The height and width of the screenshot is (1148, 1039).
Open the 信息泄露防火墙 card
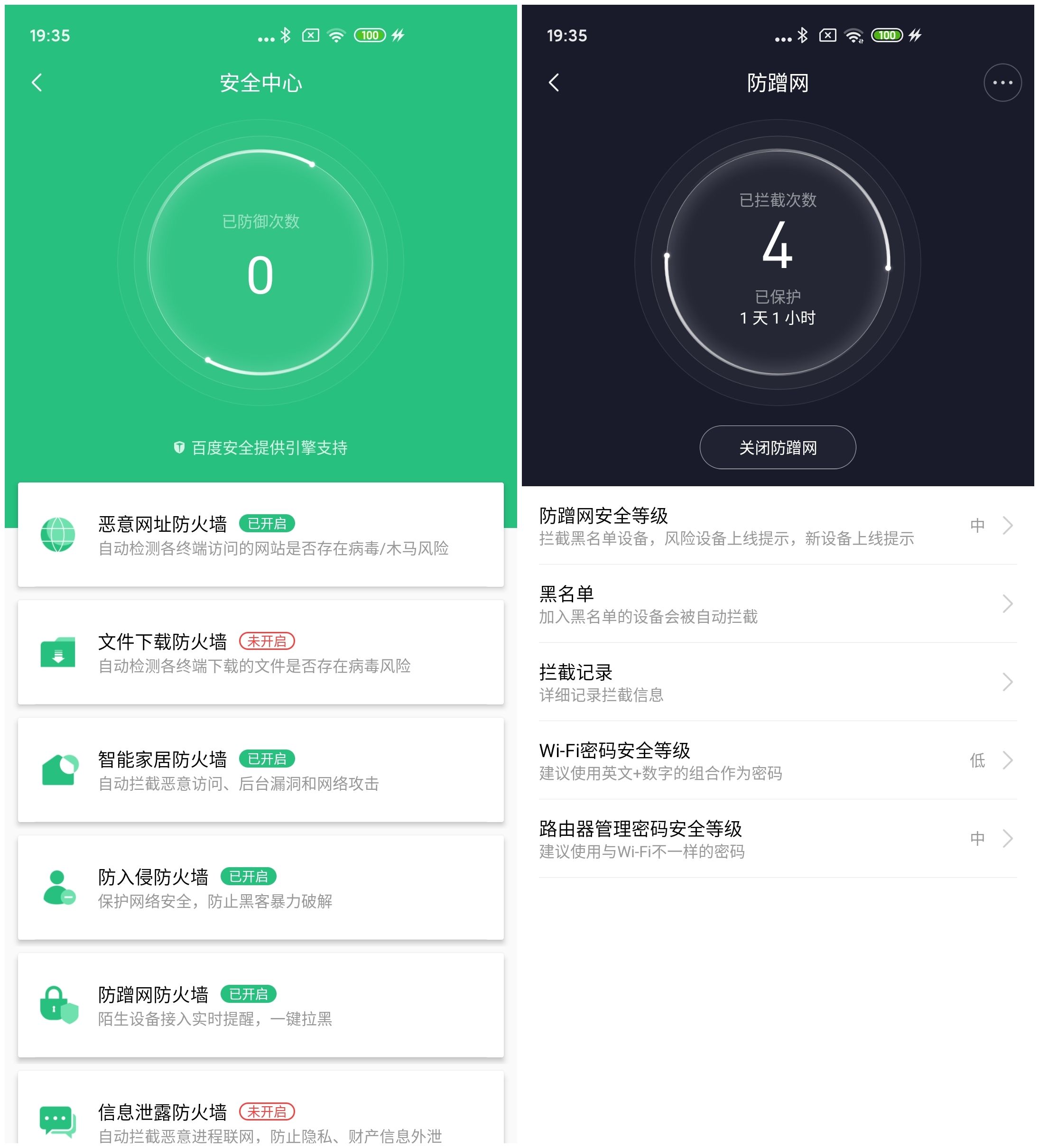pos(260,1116)
